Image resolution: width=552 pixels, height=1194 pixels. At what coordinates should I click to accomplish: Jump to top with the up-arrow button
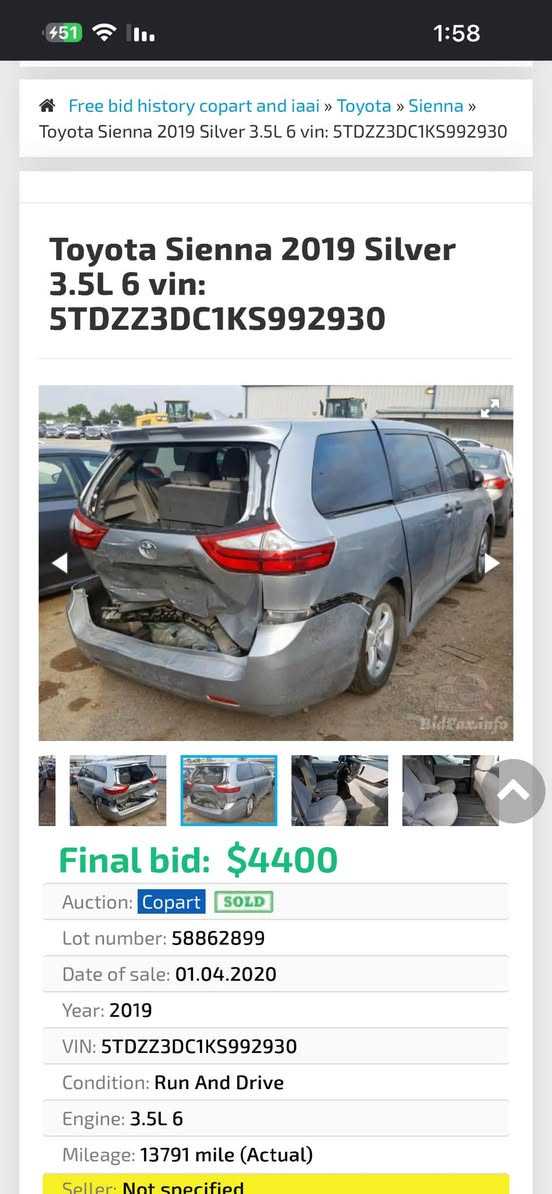pyautogui.click(x=513, y=791)
